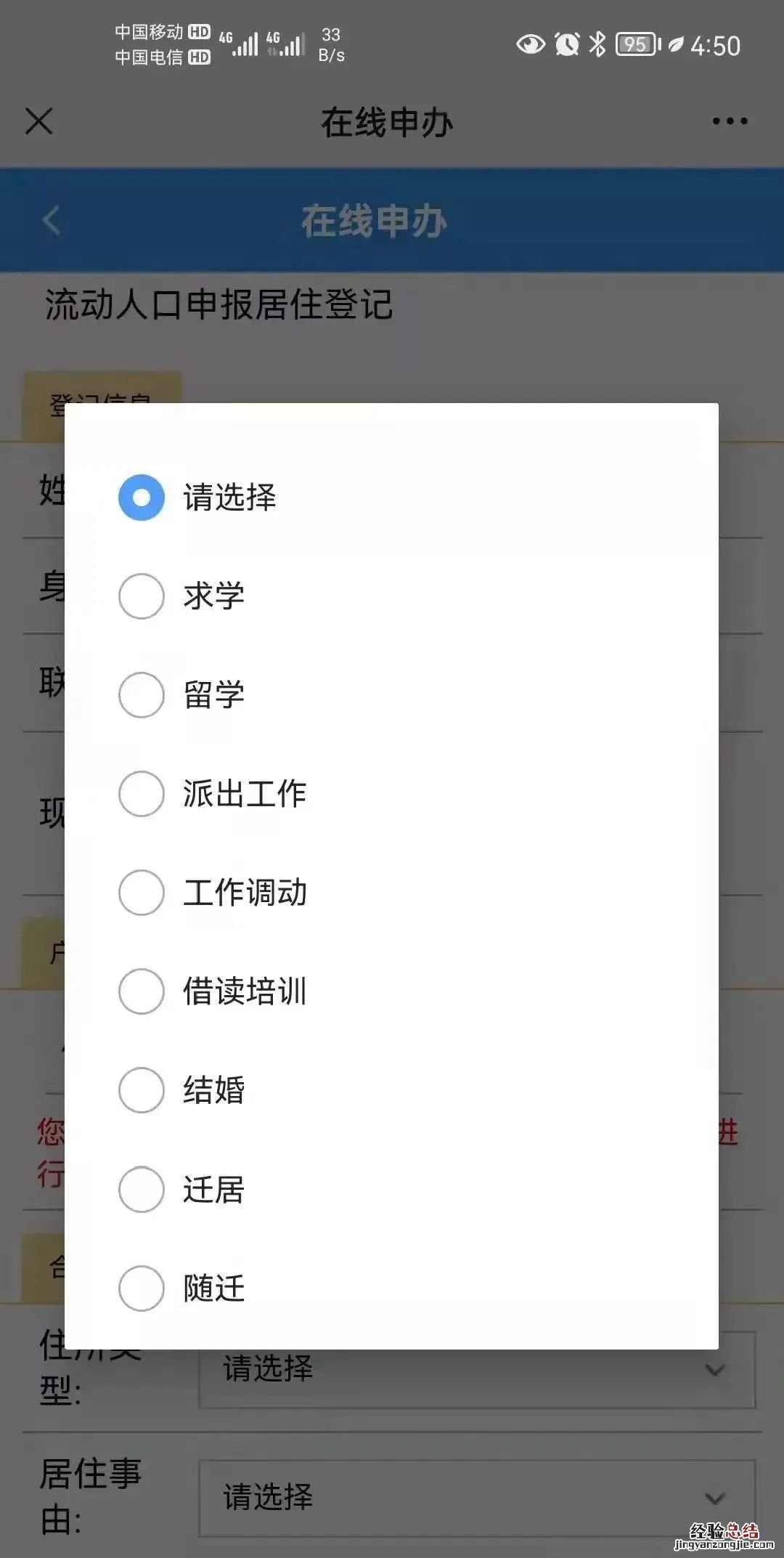Screen dimensions: 784x1558
Task: Pick 派出工作 from the list
Action: [x=142, y=794]
